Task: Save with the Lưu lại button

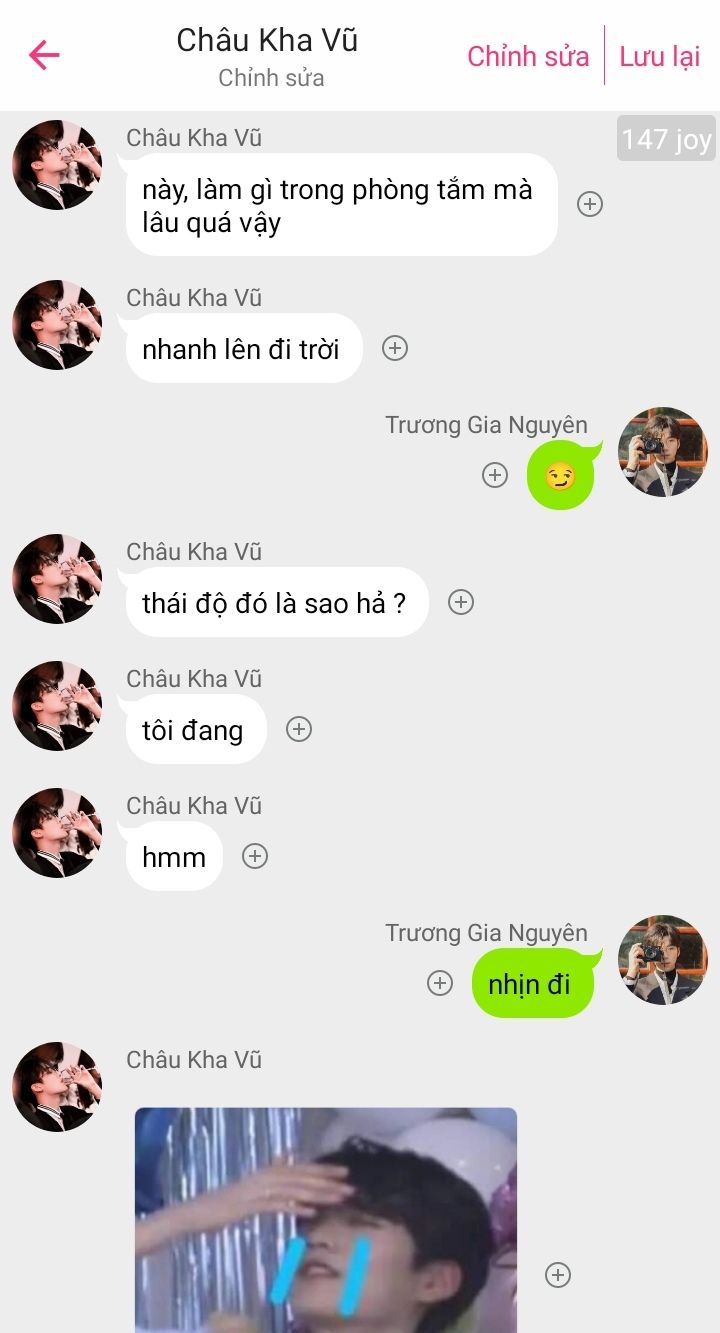Action: click(659, 56)
